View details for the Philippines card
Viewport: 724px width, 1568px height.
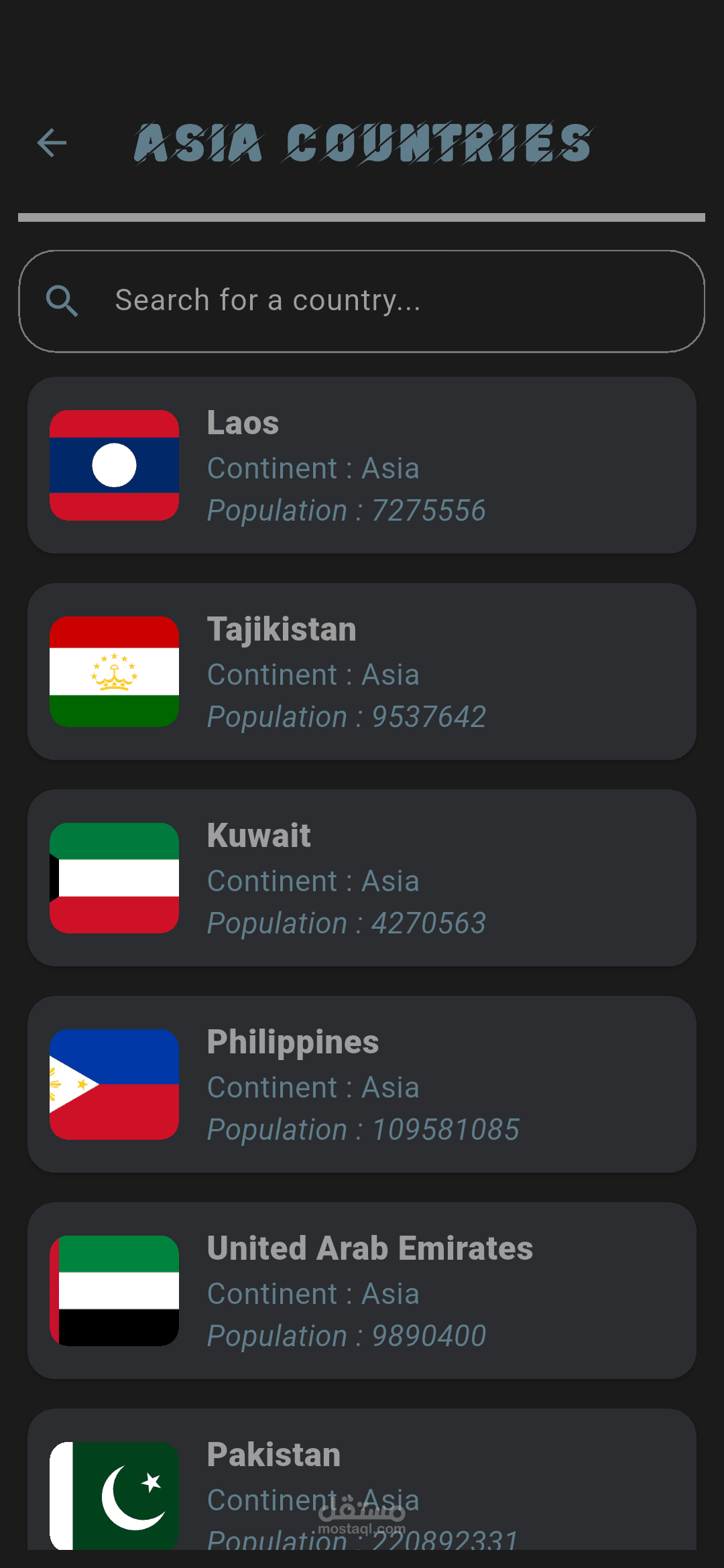[362, 1084]
